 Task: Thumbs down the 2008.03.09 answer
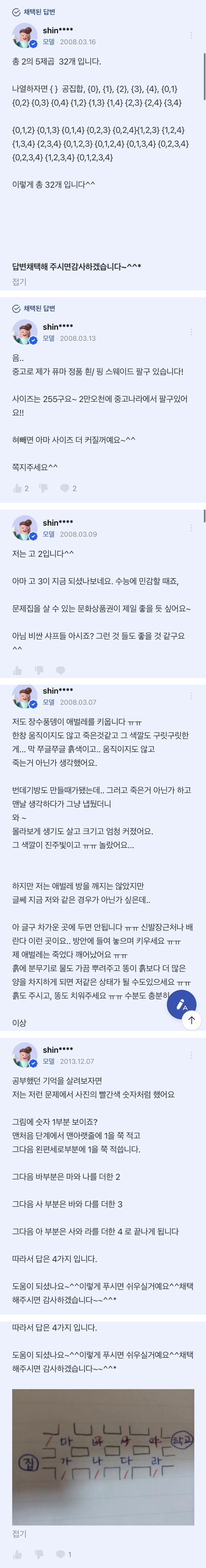point(39,670)
